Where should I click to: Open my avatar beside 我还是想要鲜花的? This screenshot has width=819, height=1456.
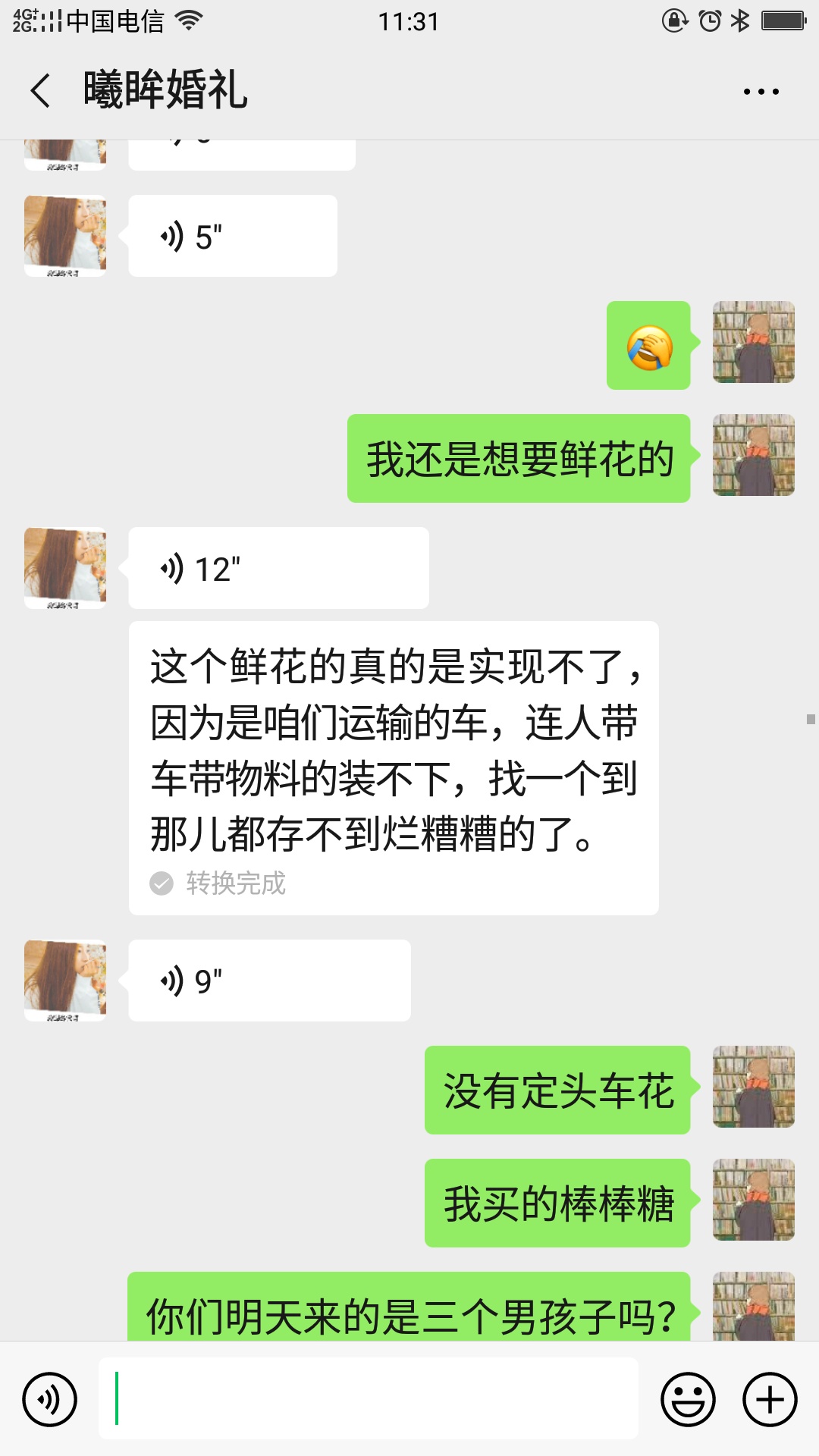754,455
